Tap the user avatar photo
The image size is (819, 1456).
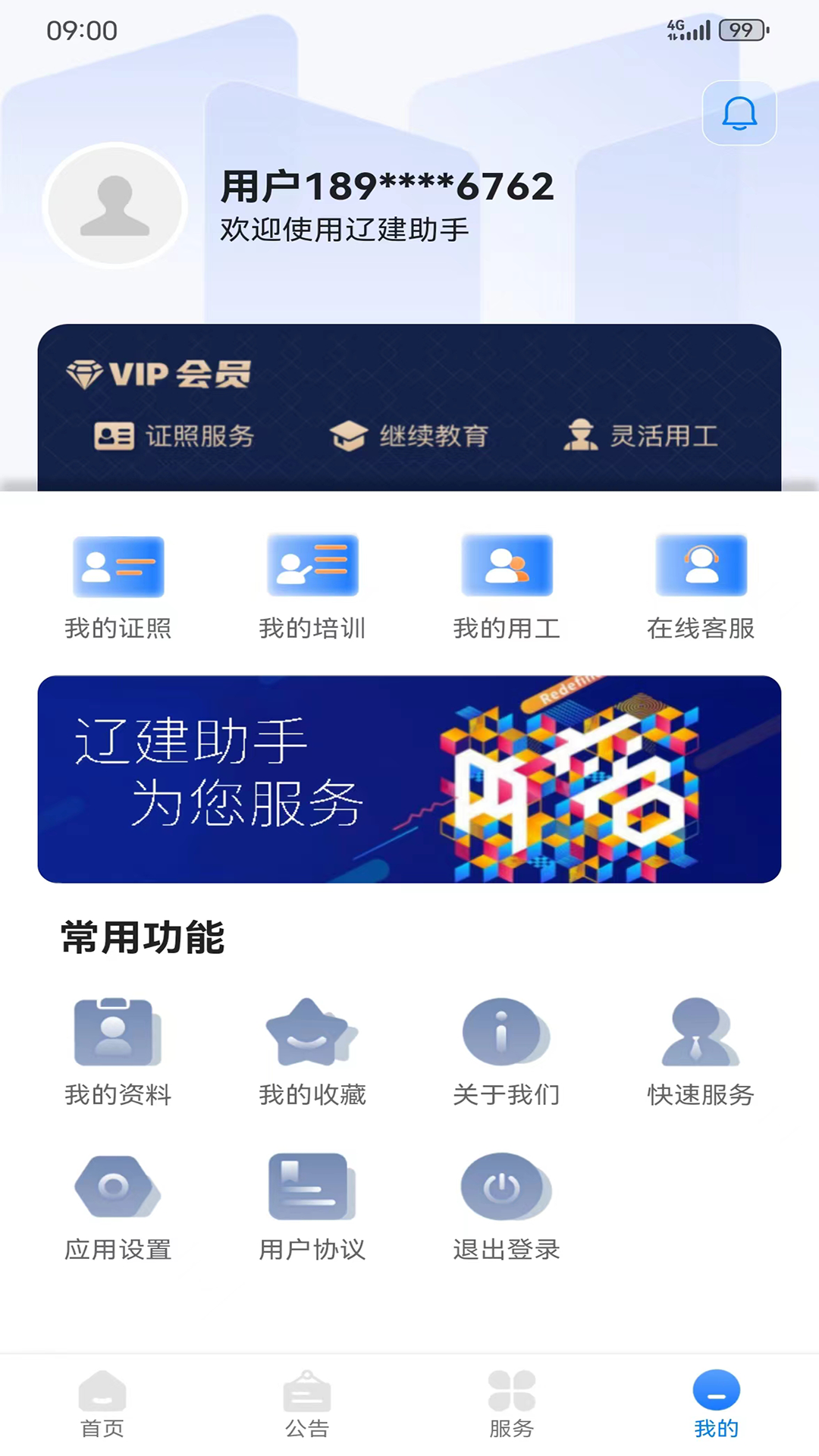114,205
